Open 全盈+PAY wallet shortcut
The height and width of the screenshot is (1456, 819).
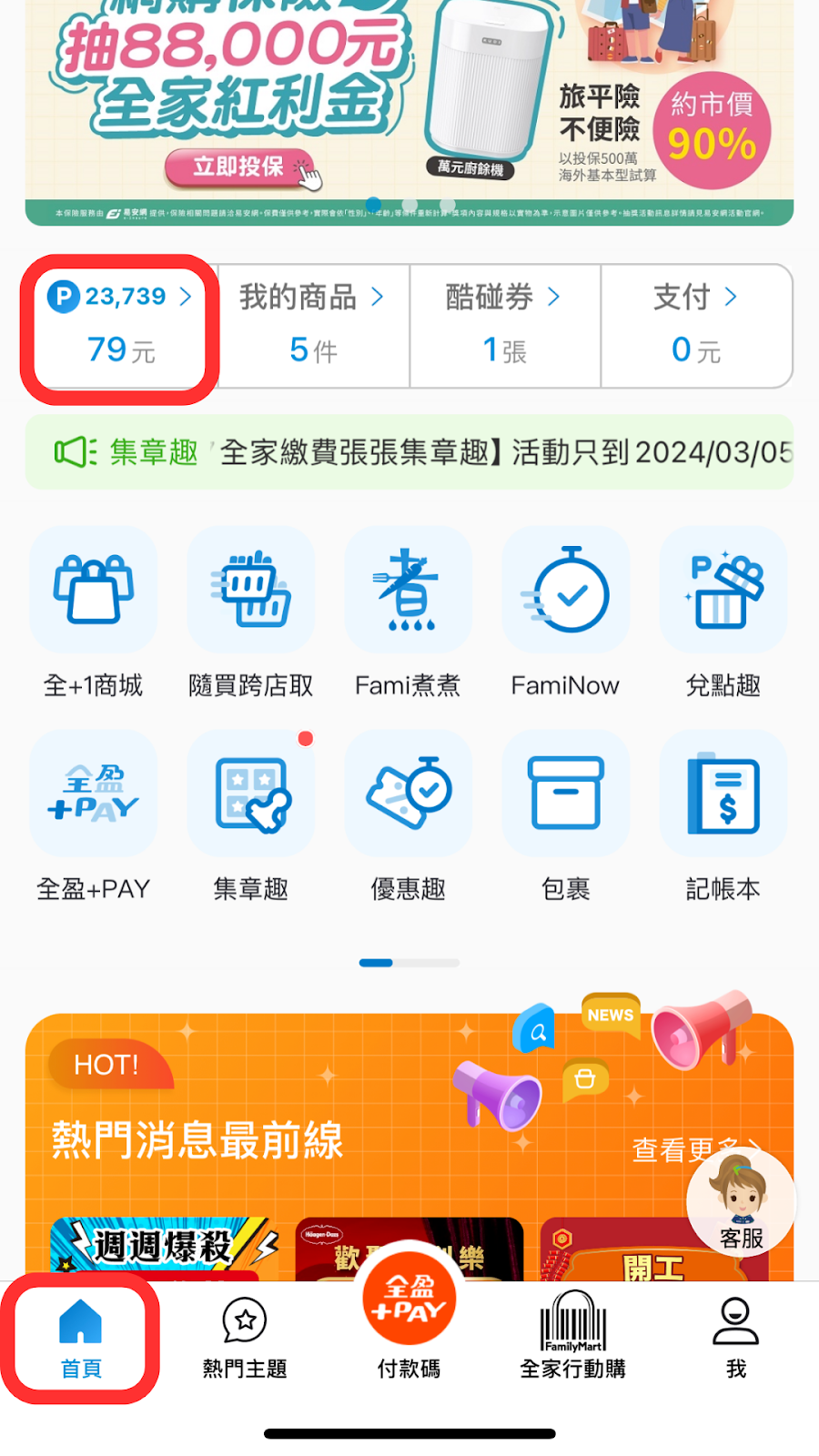pyautogui.click(x=94, y=795)
